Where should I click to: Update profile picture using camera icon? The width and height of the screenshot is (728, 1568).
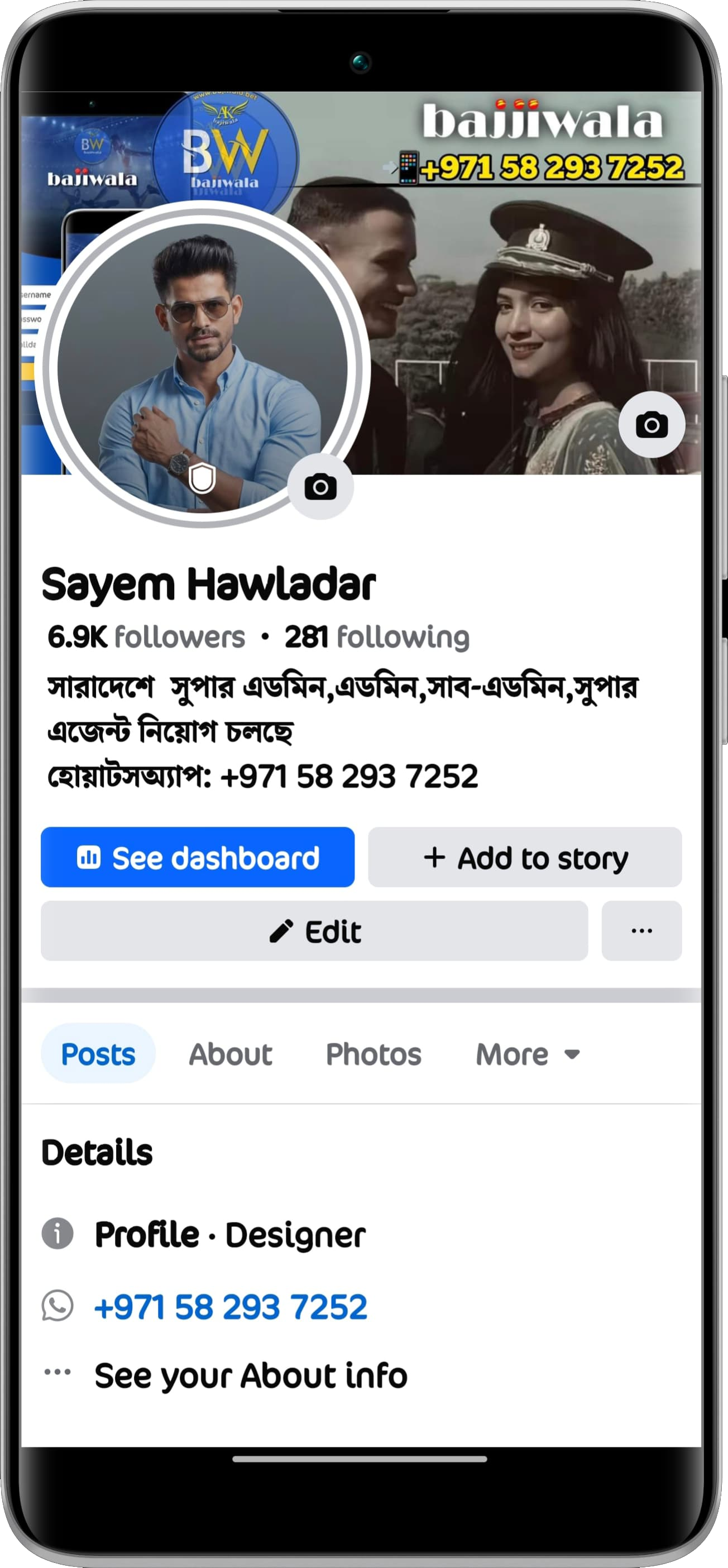(320, 487)
